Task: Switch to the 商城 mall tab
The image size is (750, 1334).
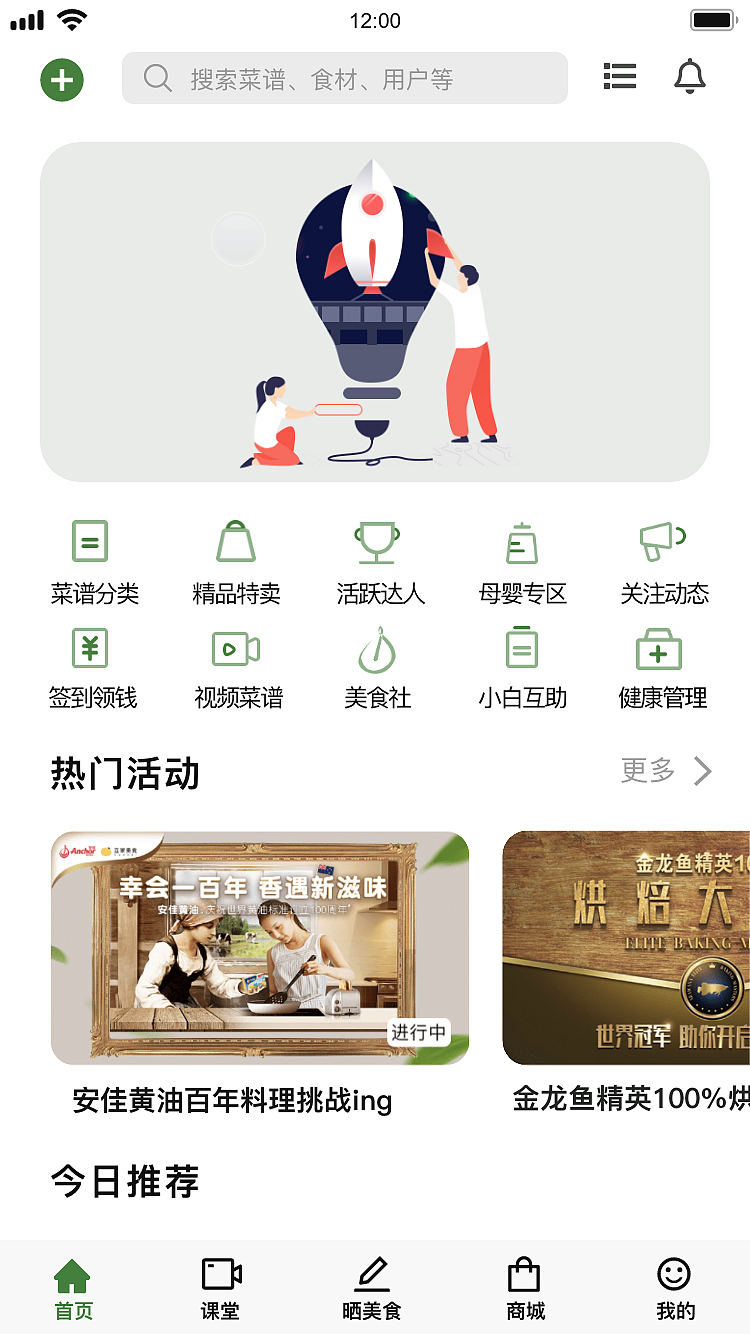Action: pyautogui.click(x=524, y=1287)
